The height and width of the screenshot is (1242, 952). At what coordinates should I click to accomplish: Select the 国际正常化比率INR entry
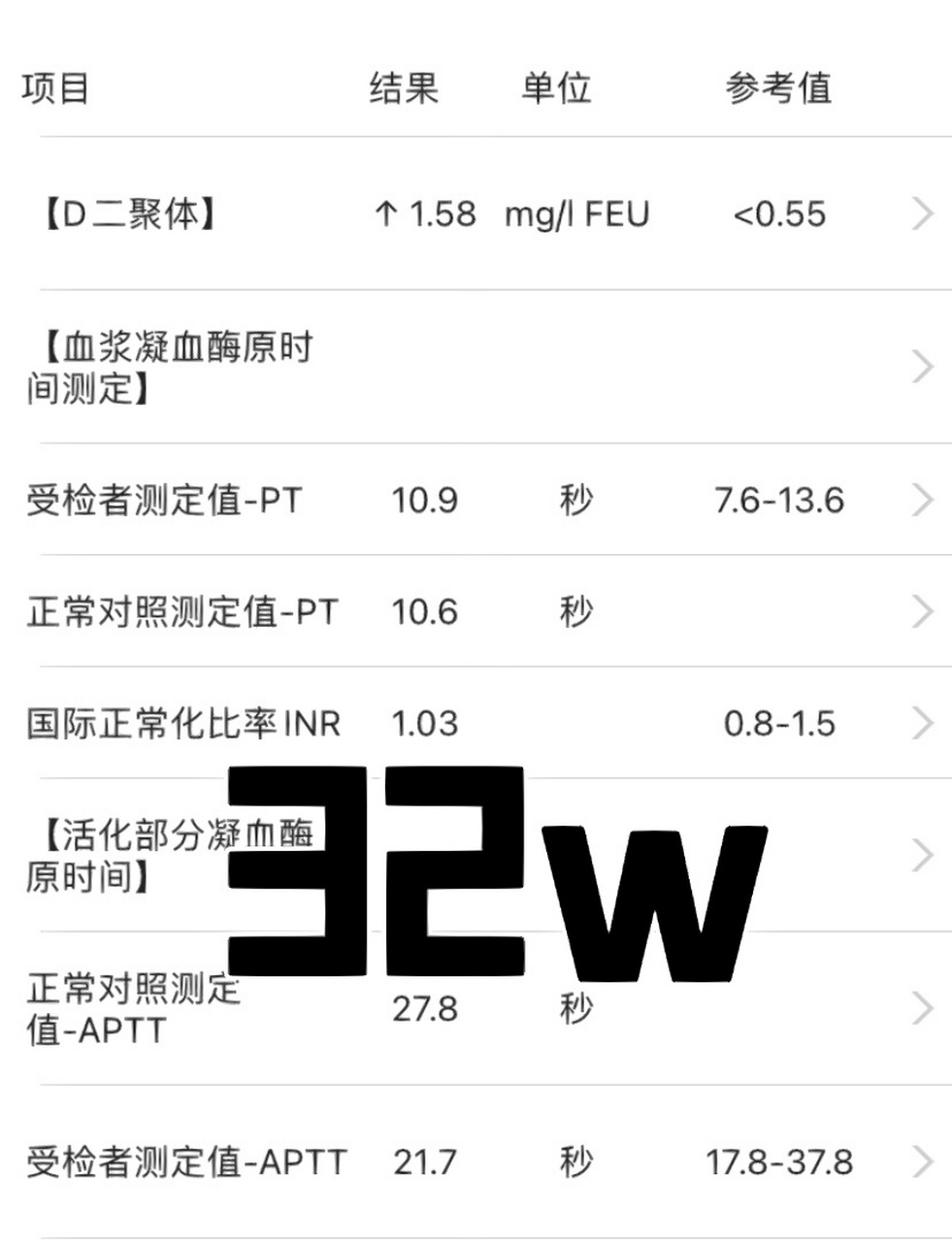click(x=182, y=722)
